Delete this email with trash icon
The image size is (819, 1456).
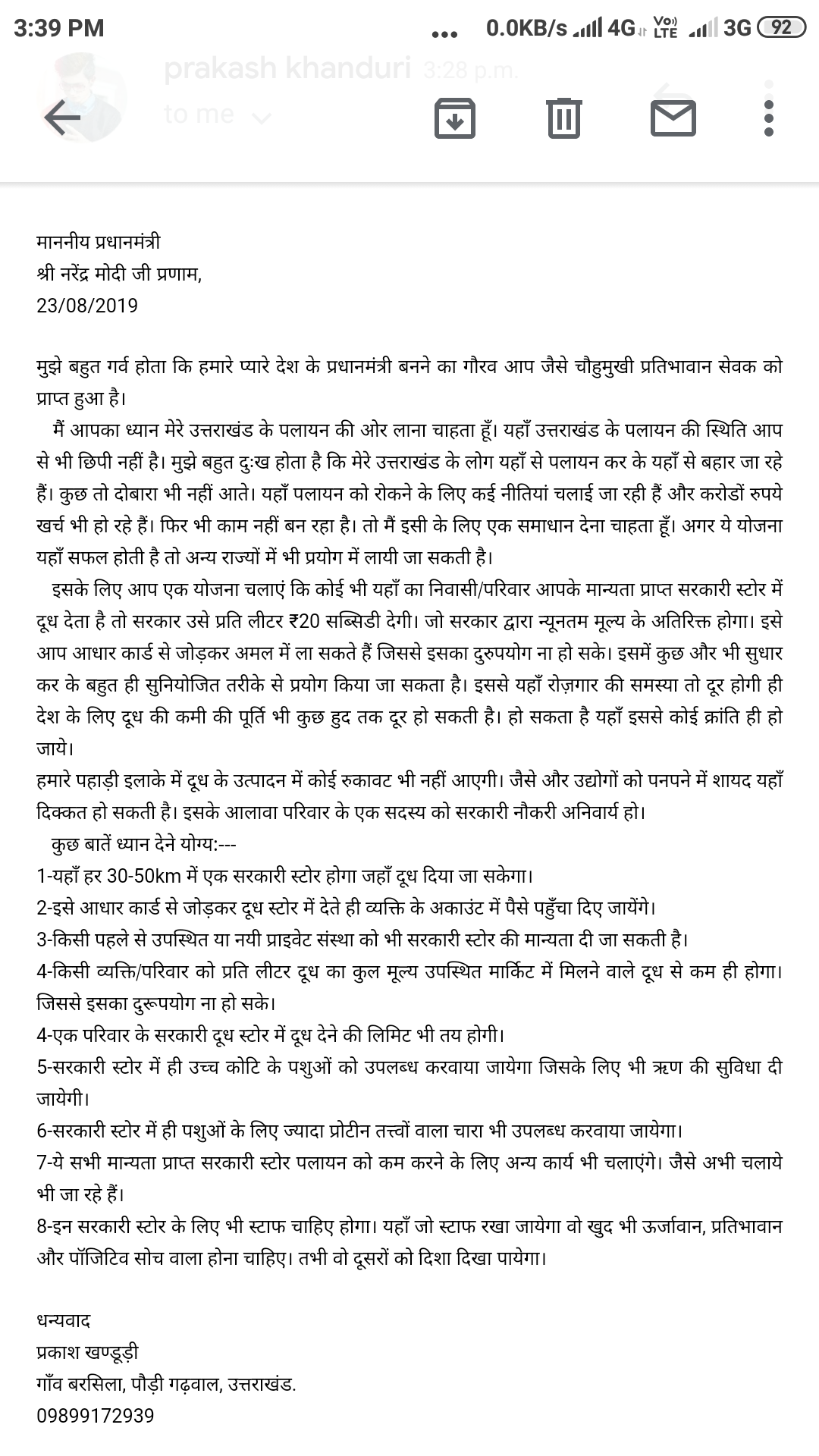coord(563,118)
